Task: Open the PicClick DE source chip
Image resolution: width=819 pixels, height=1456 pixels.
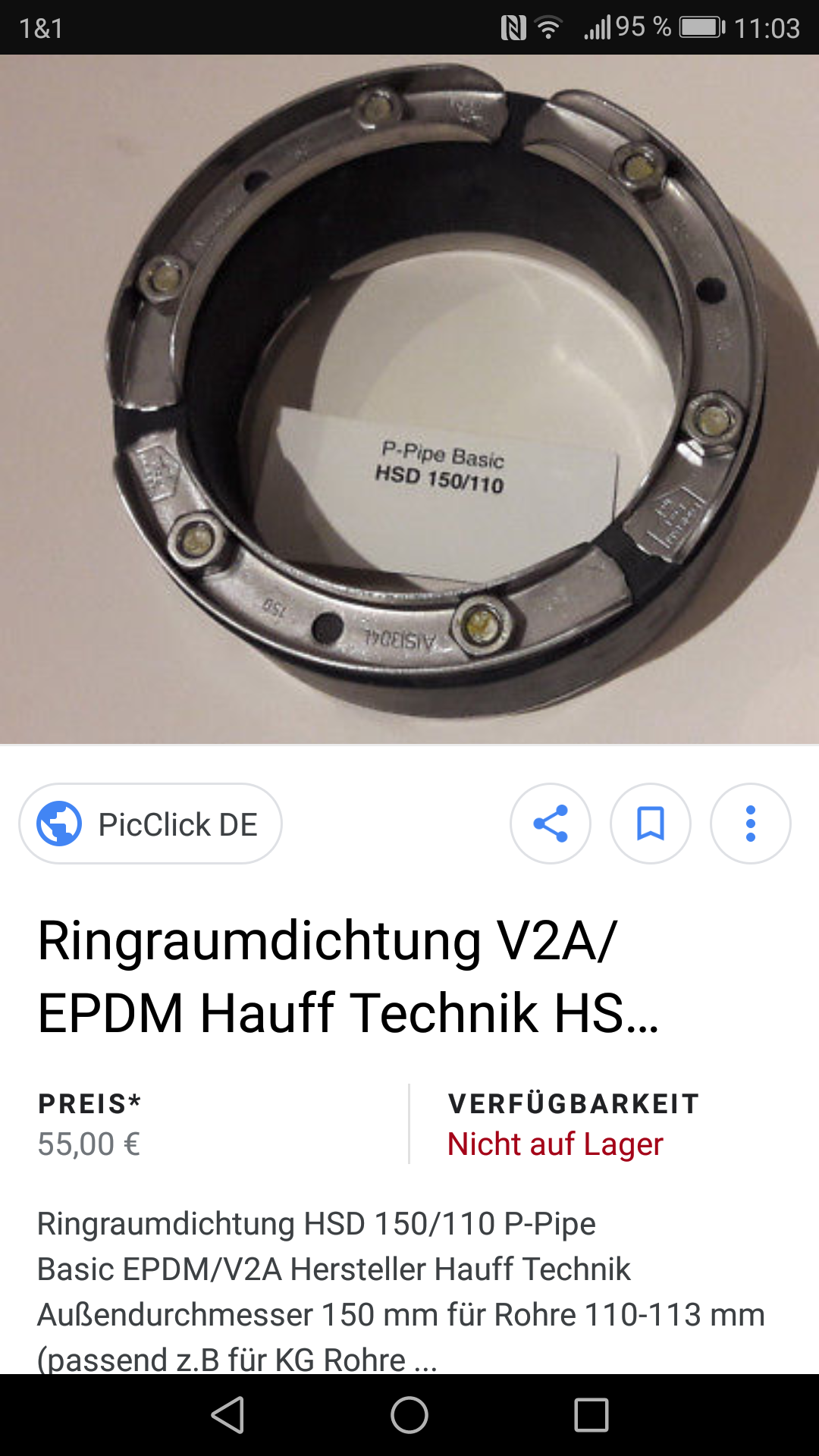Action: (x=150, y=824)
